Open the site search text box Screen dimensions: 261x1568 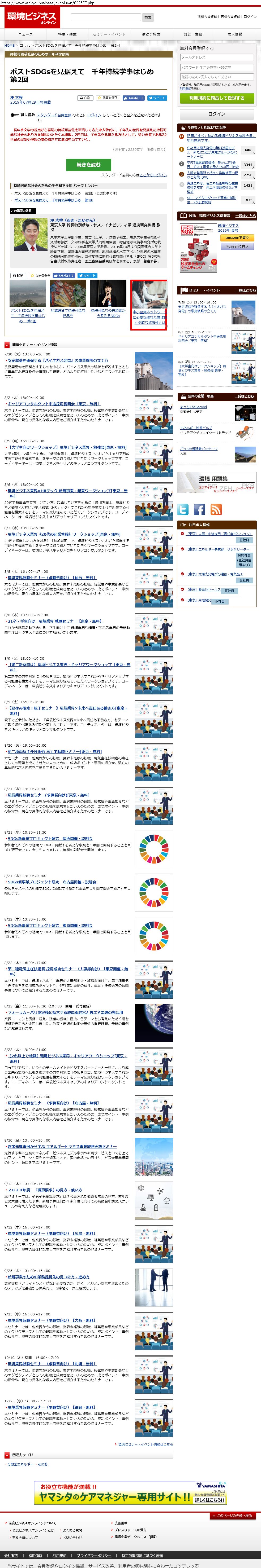(x=105, y=17)
